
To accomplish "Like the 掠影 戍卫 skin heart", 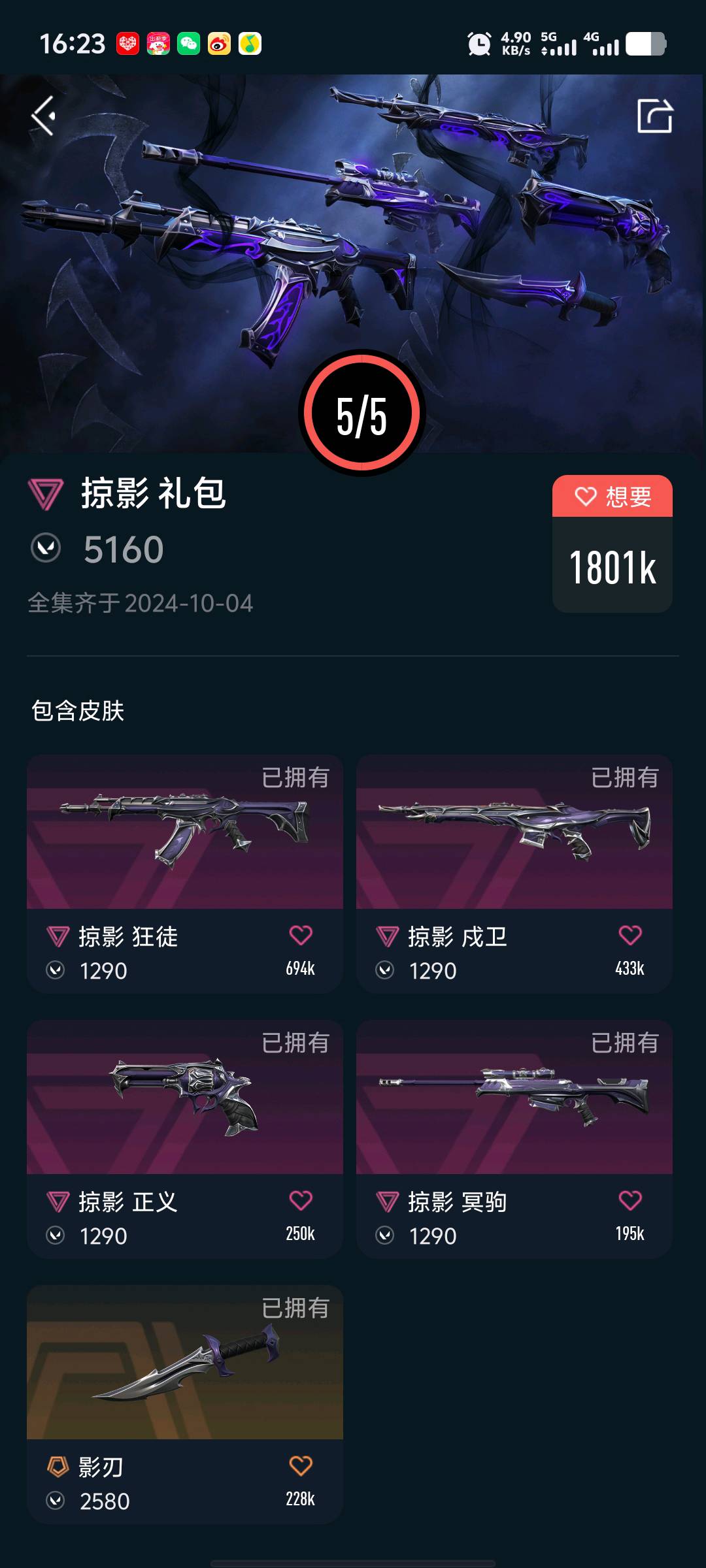I will coord(630,935).
